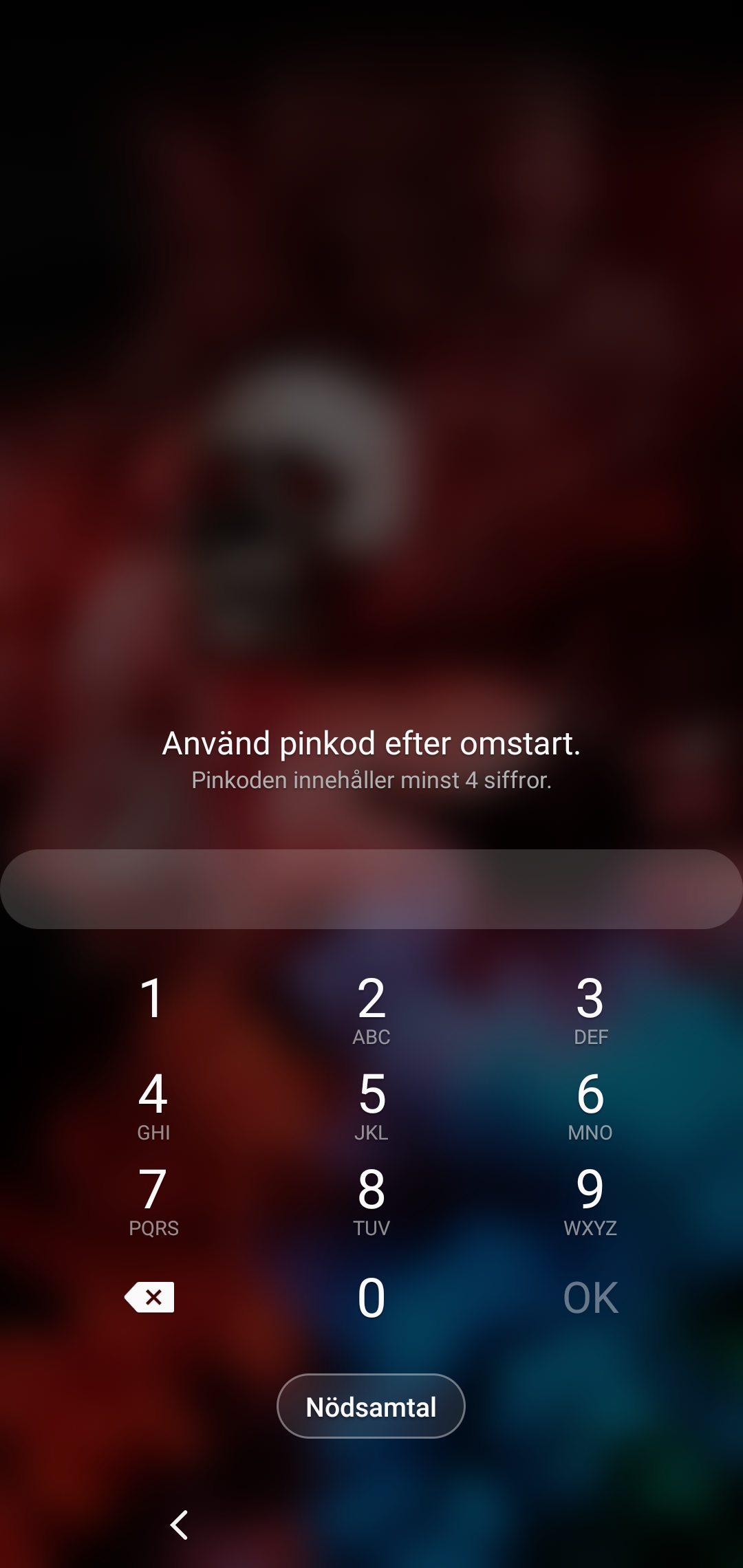The width and height of the screenshot is (743, 1568).
Task: Enter digit 8 TUV
Action: pos(371,1201)
